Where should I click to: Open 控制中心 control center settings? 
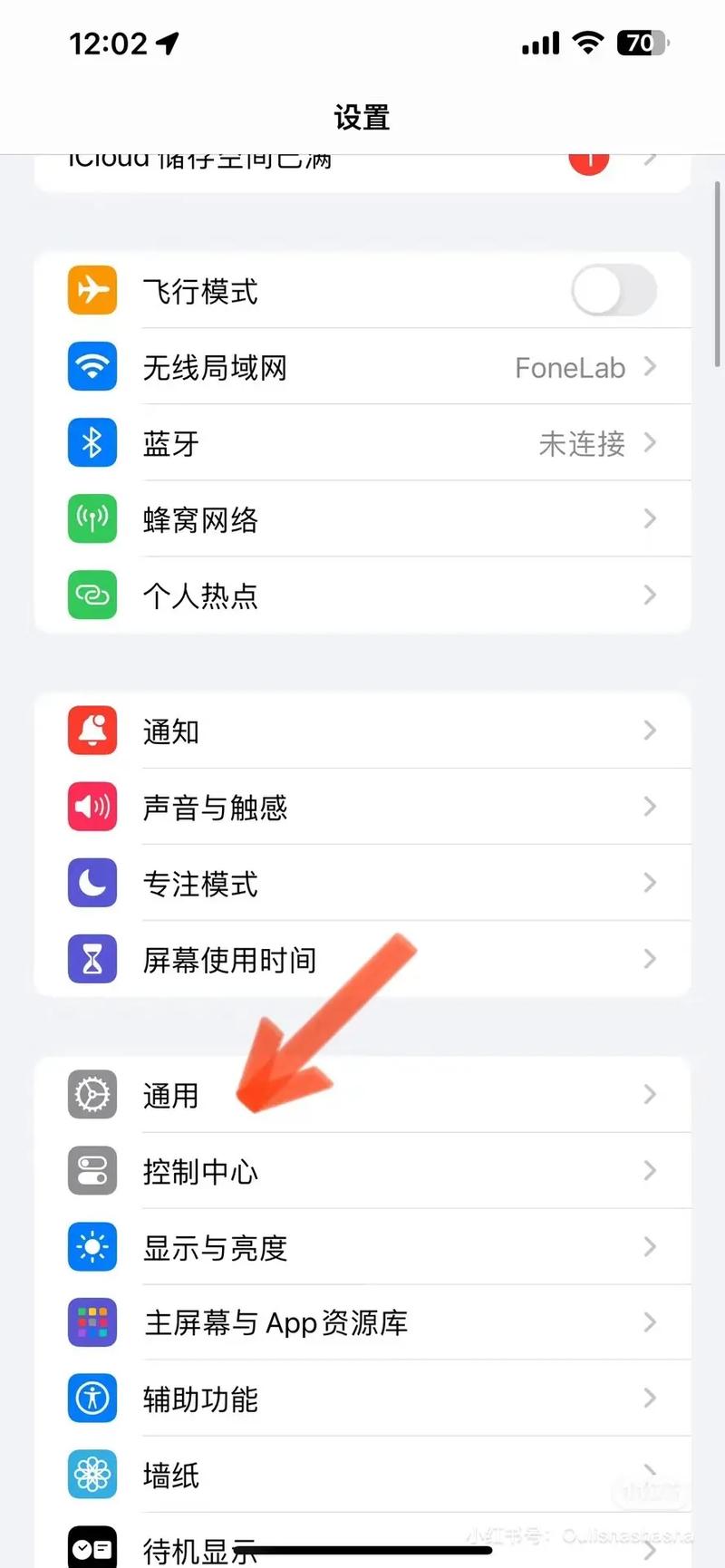[x=362, y=1171]
